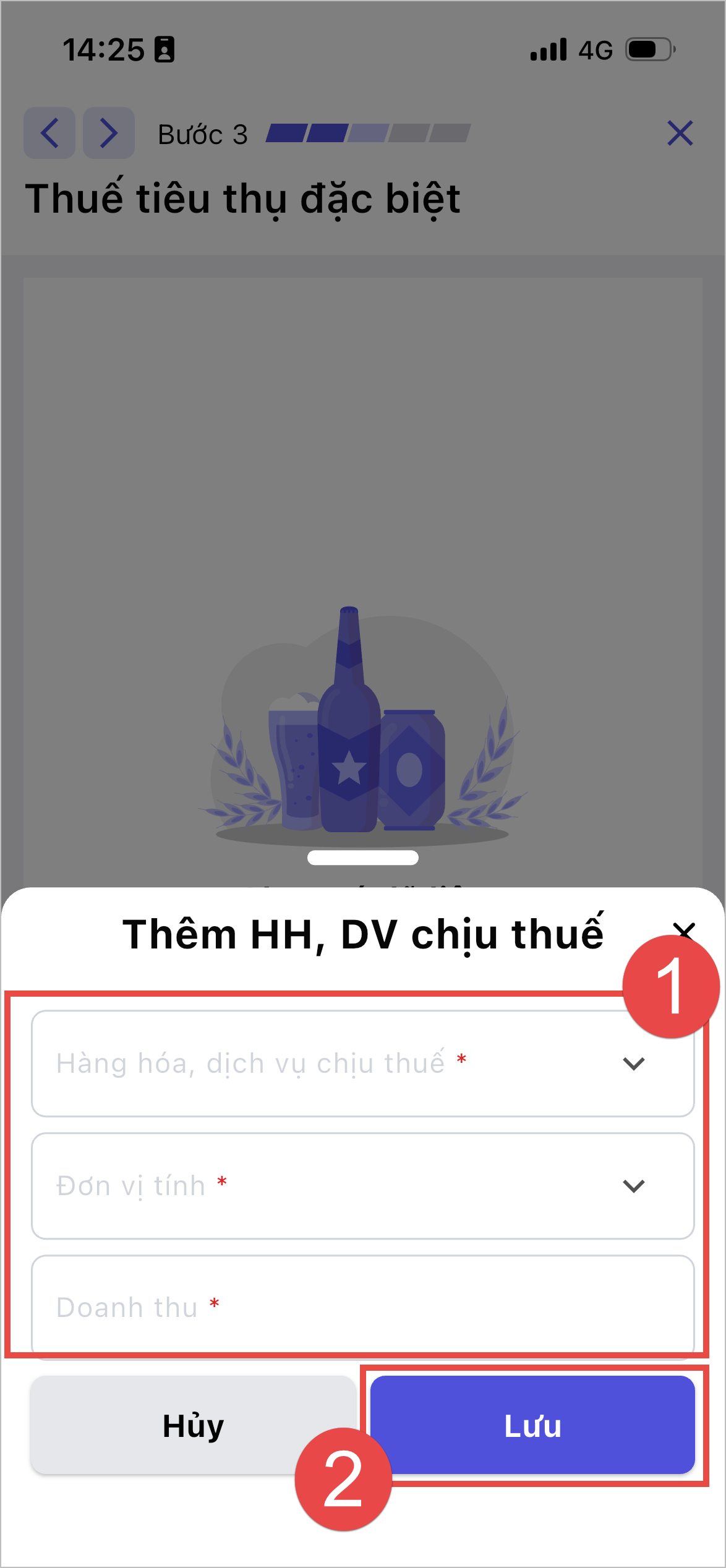Expand the Đơn vị tính dropdown
Image resolution: width=726 pixels, height=1568 pixels.
(x=362, y=1186)
